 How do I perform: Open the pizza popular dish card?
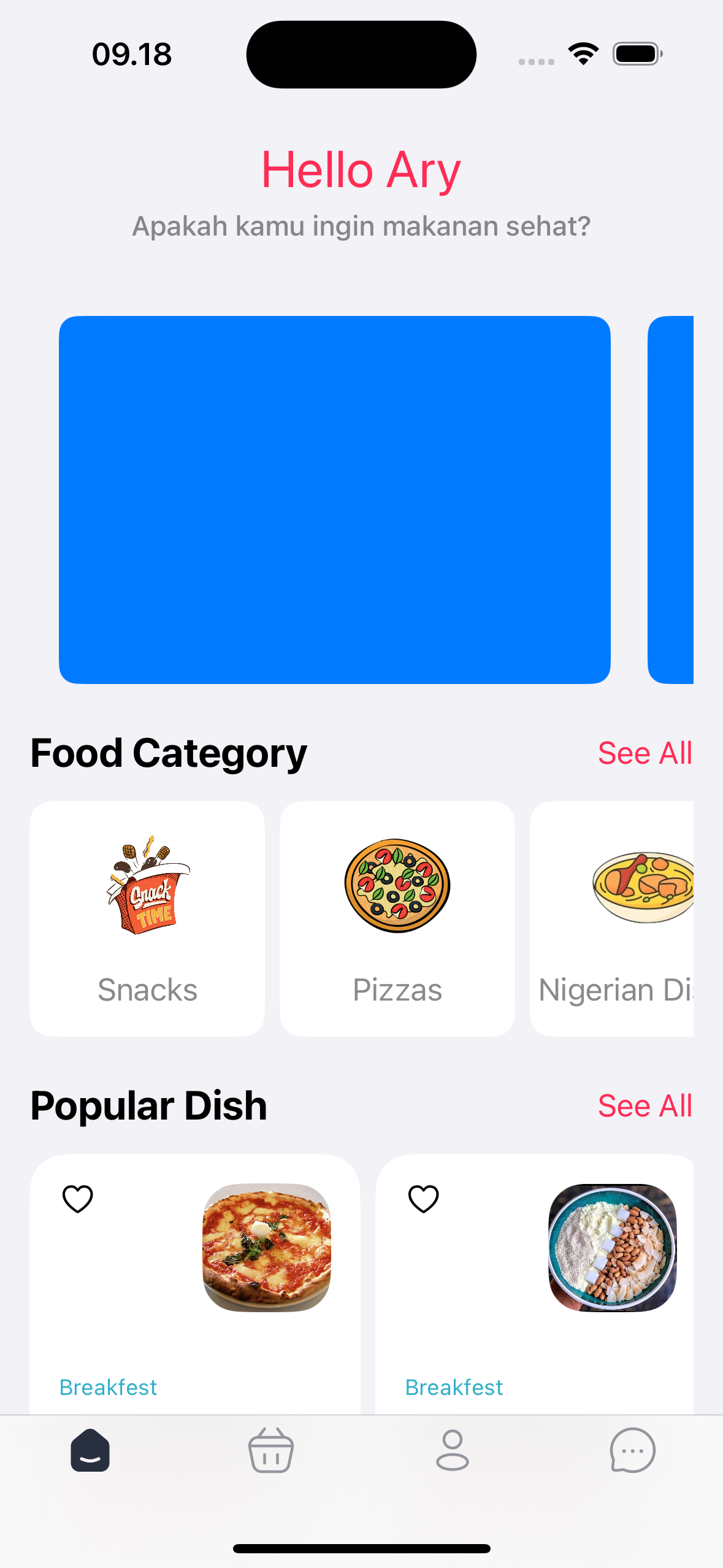(195, 1285)
